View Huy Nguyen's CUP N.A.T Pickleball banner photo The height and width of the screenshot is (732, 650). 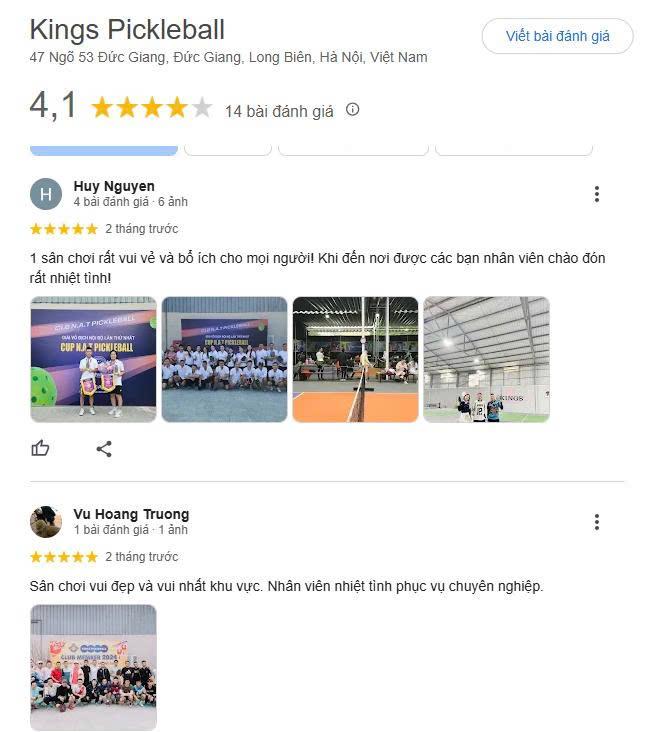pyautogui.click(x=94, y=359)
